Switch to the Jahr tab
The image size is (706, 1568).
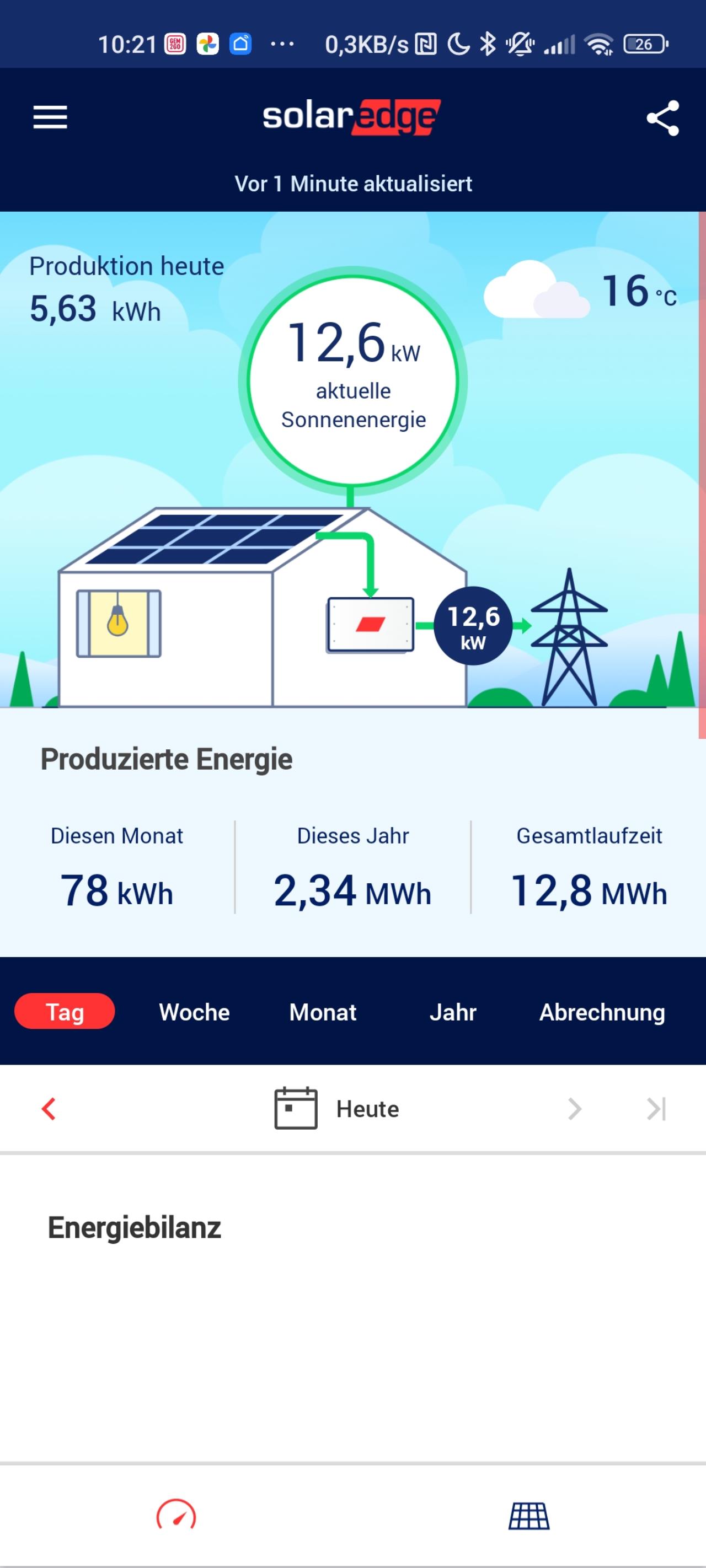[453, 1012]
